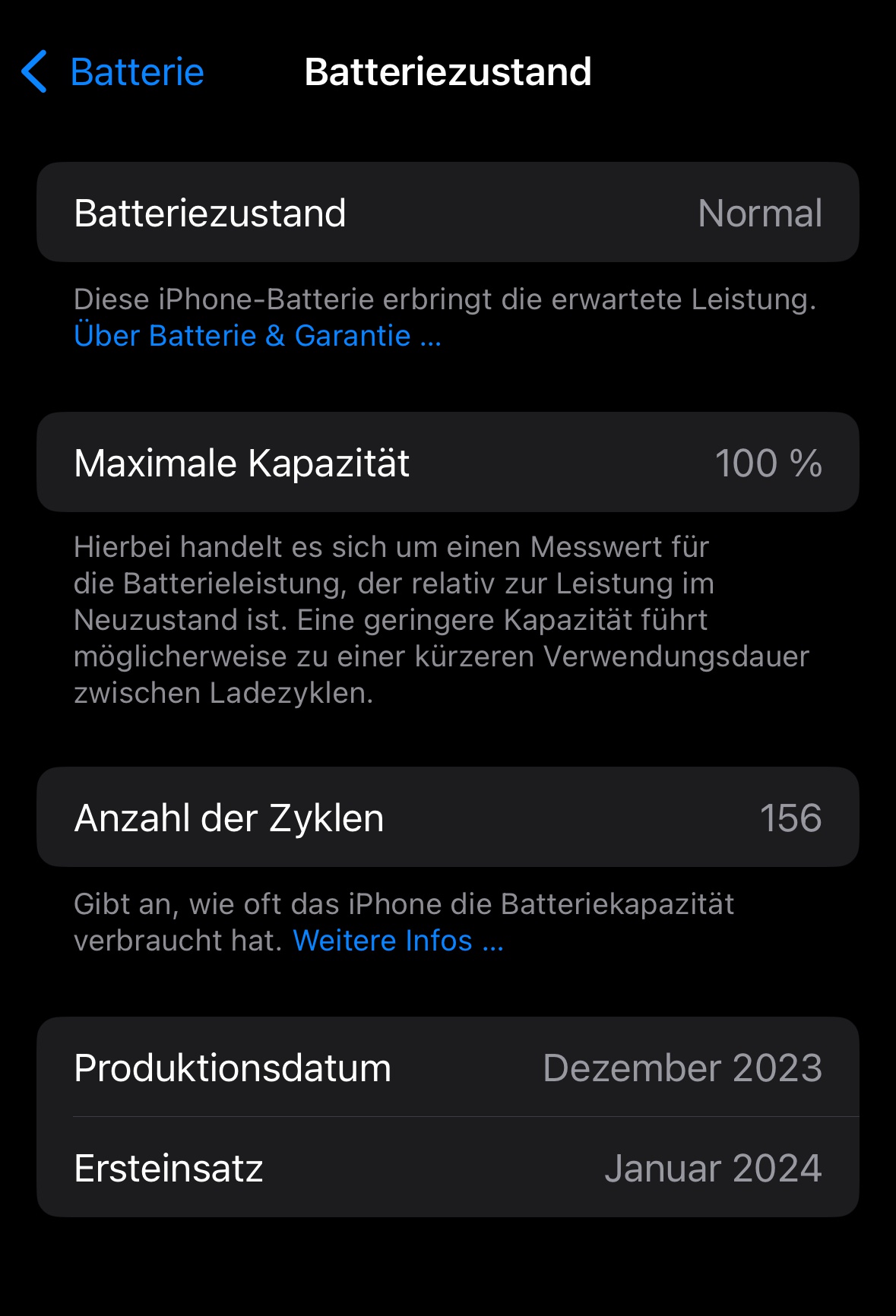The height and width of the screenshot is (1316, 896).
Task: Go back to the Batterie settings
Action: pos(114,72)
